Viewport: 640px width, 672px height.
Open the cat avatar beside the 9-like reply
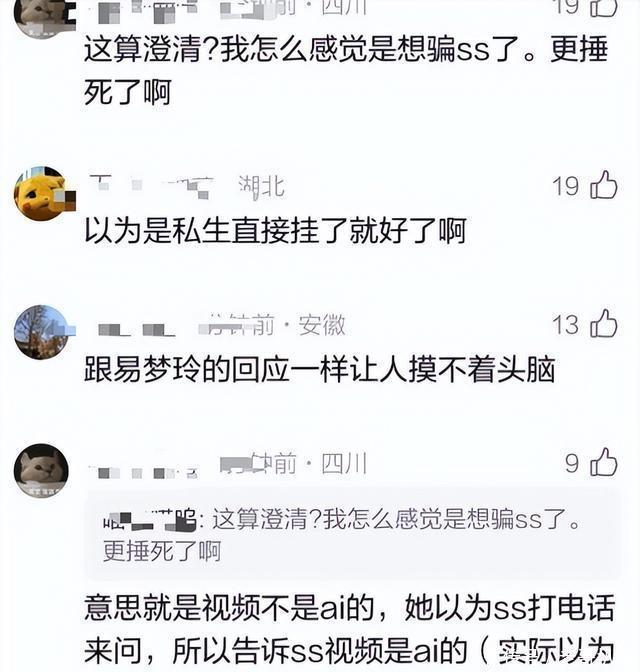coord(40,470)
